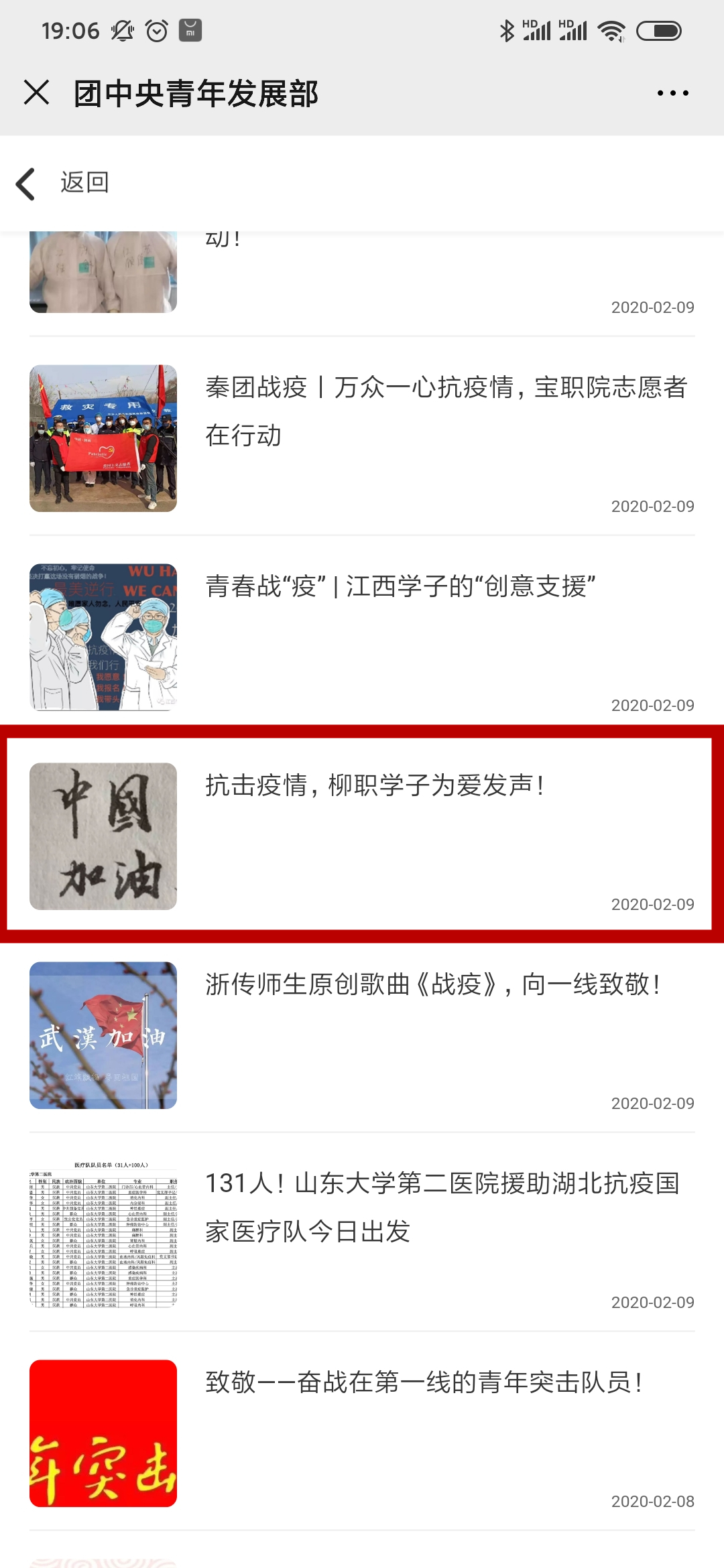Open article 抗击疫情，柳职学子为爱发声

(375, 785)
